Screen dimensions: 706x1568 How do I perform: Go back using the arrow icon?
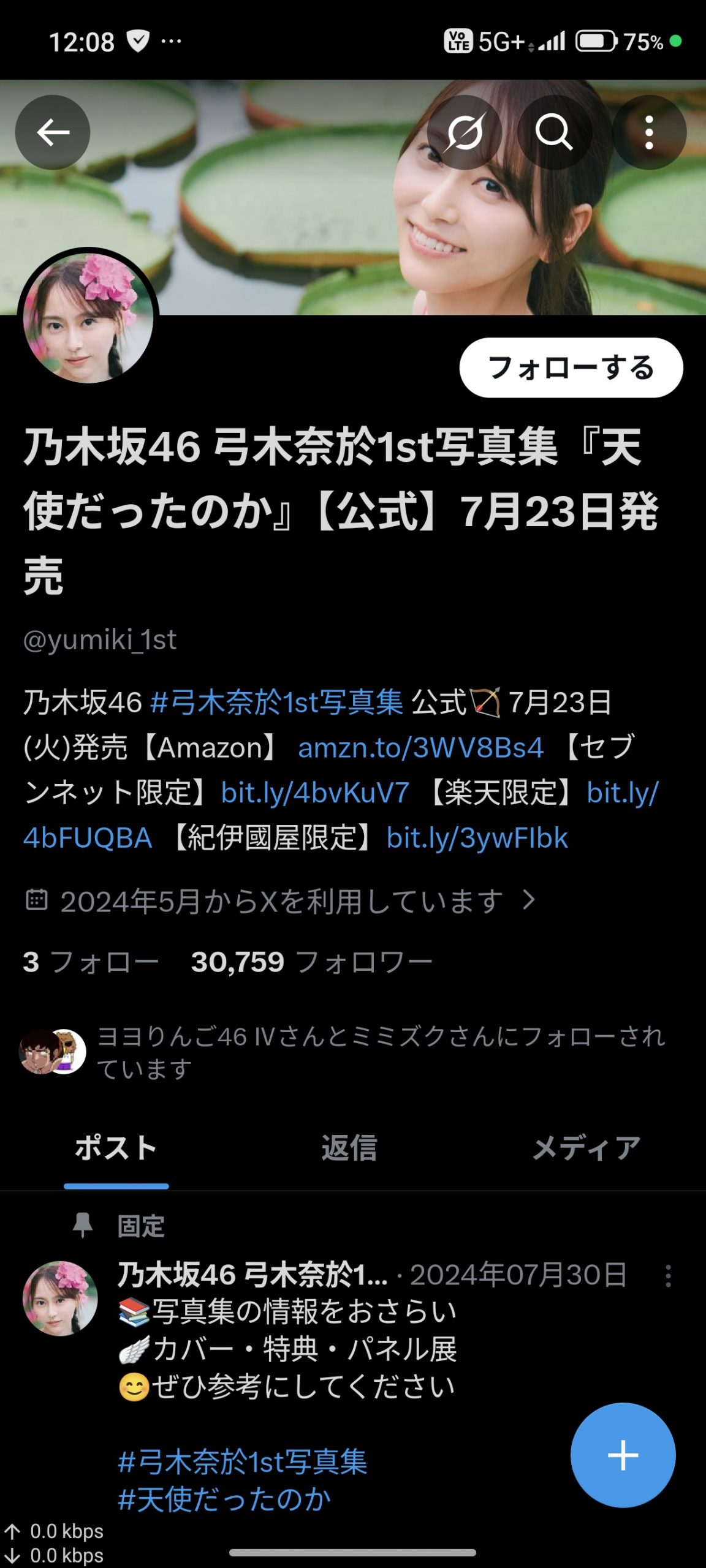pyautogui.click(x=53, y=132)
